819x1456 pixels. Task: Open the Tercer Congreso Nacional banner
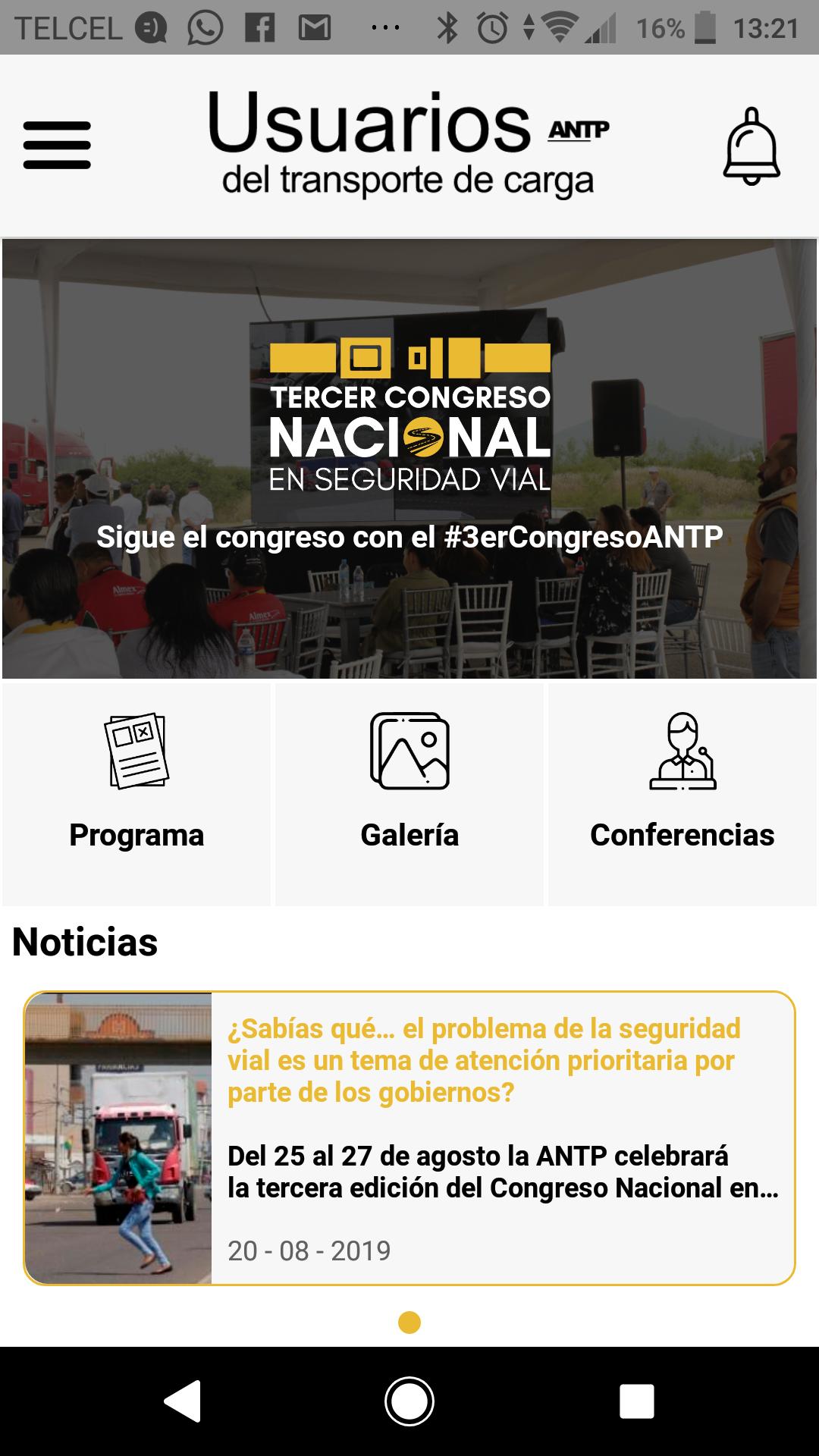coord(409,459)
